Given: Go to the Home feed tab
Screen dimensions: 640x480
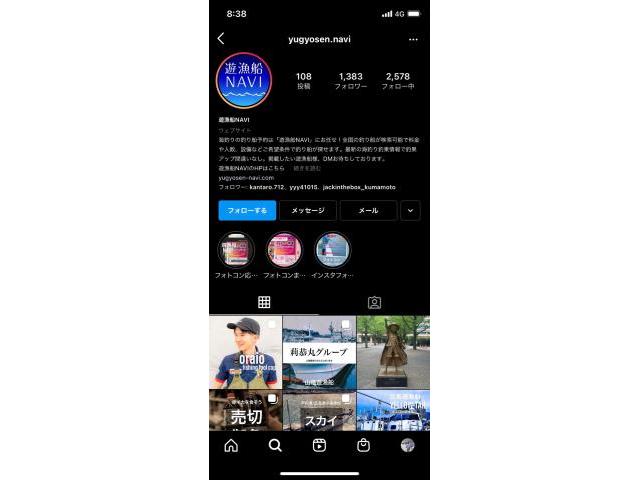Looking at the screenshot, I should tap(231, 446).
